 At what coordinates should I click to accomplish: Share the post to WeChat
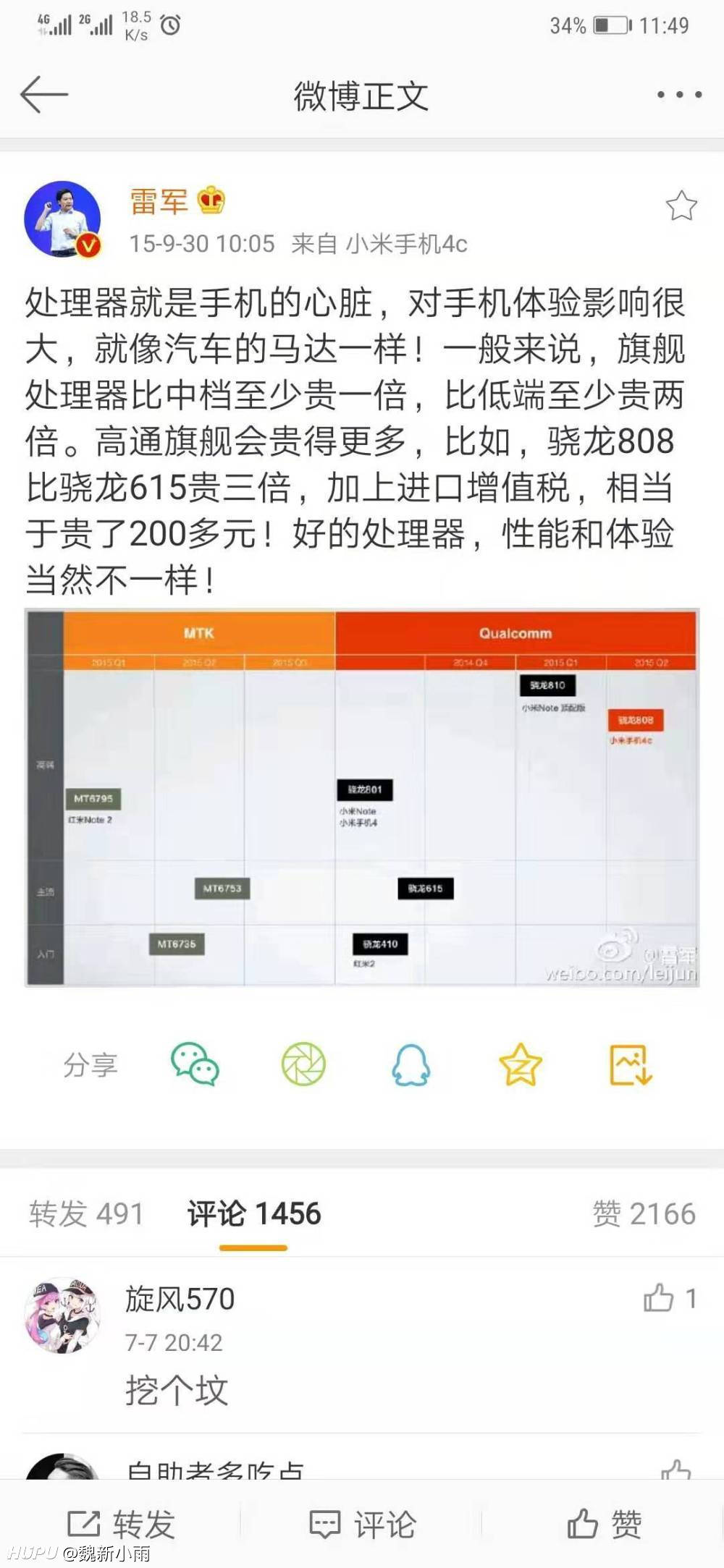click(x=195, y=1064)
